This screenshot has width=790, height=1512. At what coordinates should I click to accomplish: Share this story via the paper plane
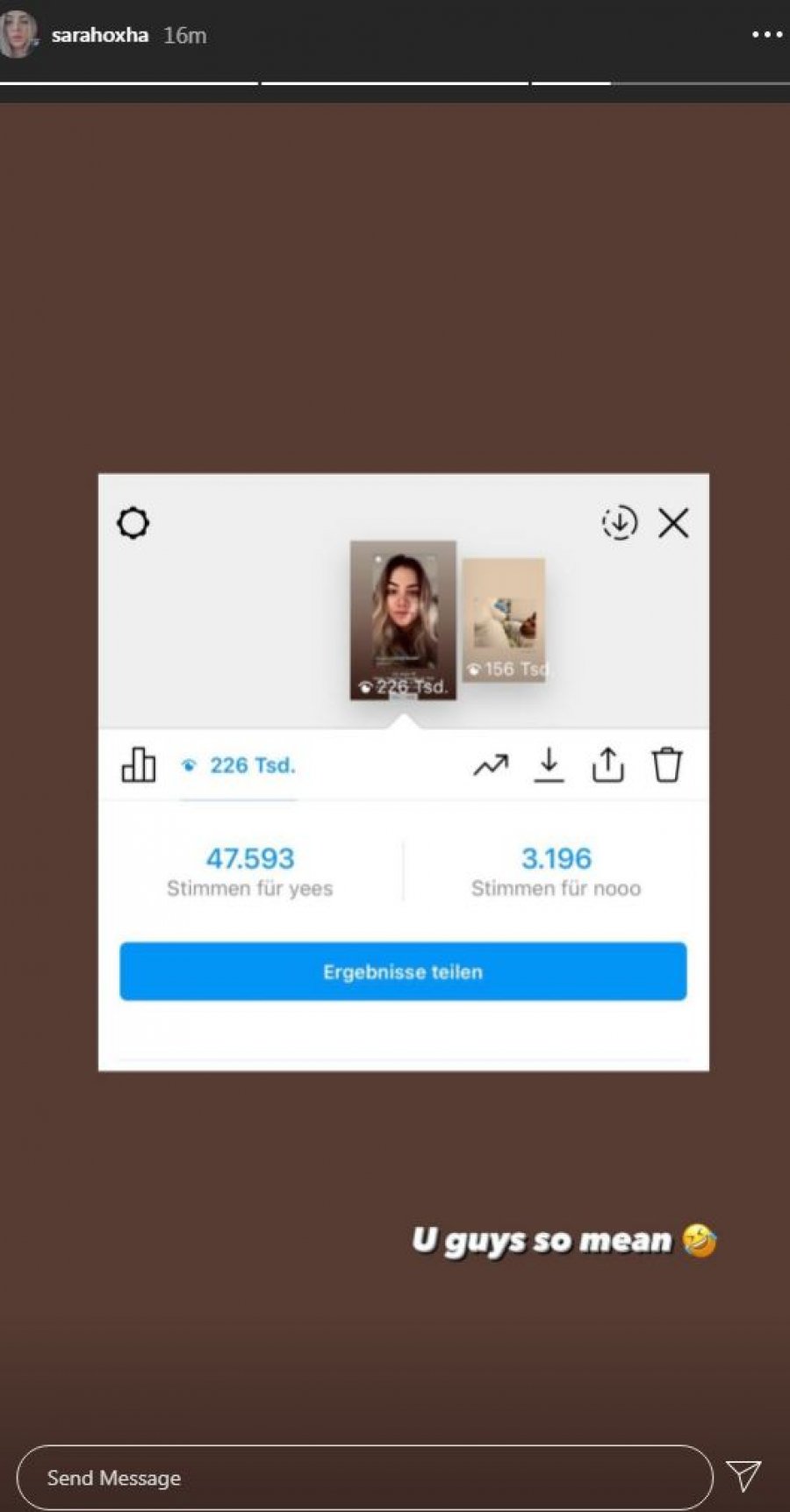coord(743,1476)
